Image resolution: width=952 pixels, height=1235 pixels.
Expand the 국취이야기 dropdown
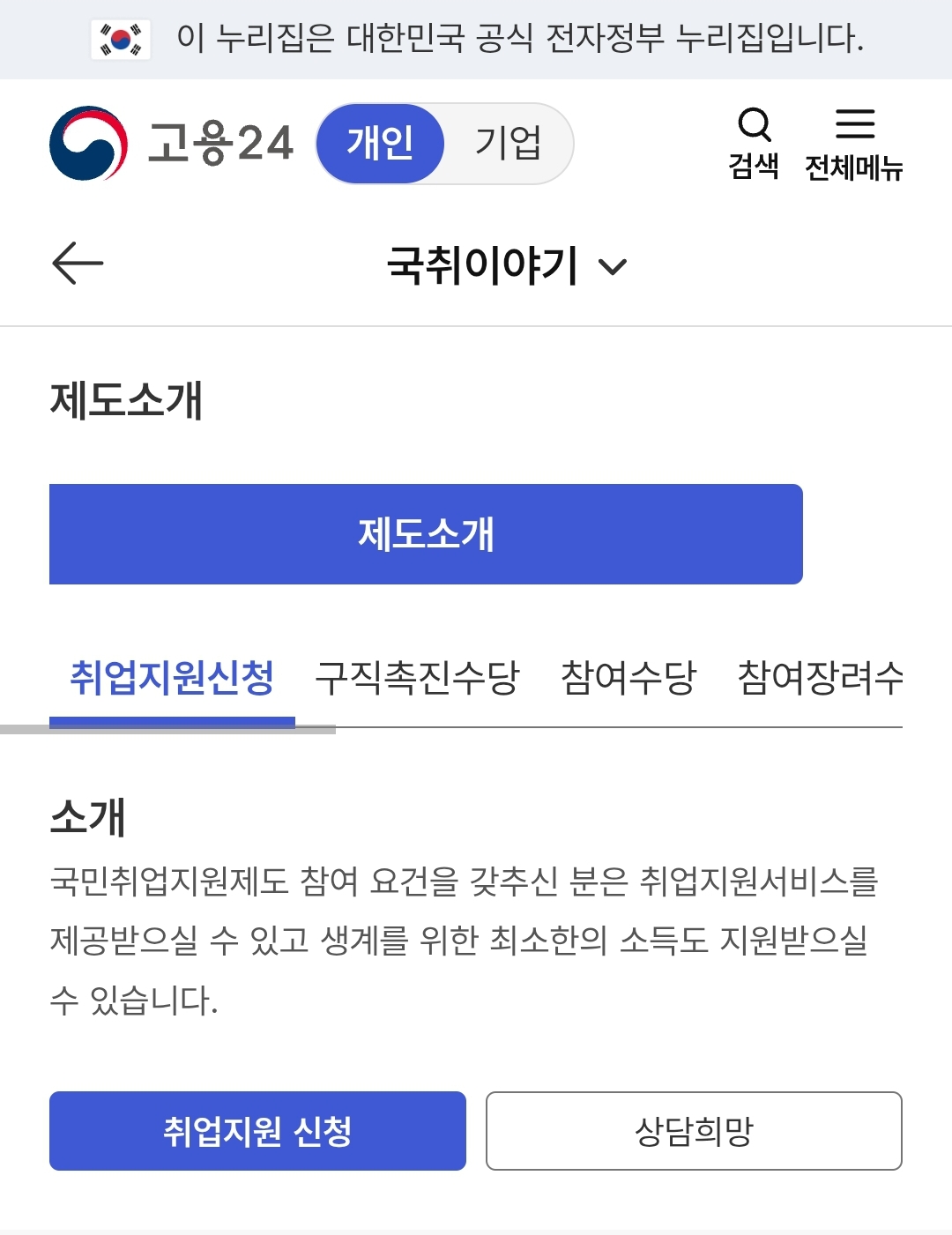click(x=507, y=265)
